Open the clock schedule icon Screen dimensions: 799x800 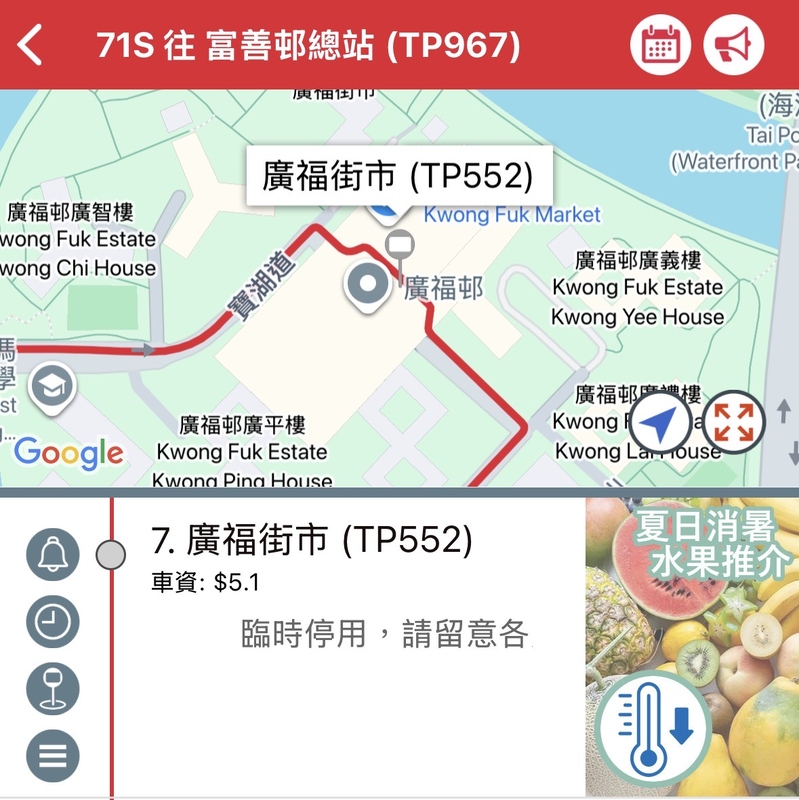click(52, 622)
